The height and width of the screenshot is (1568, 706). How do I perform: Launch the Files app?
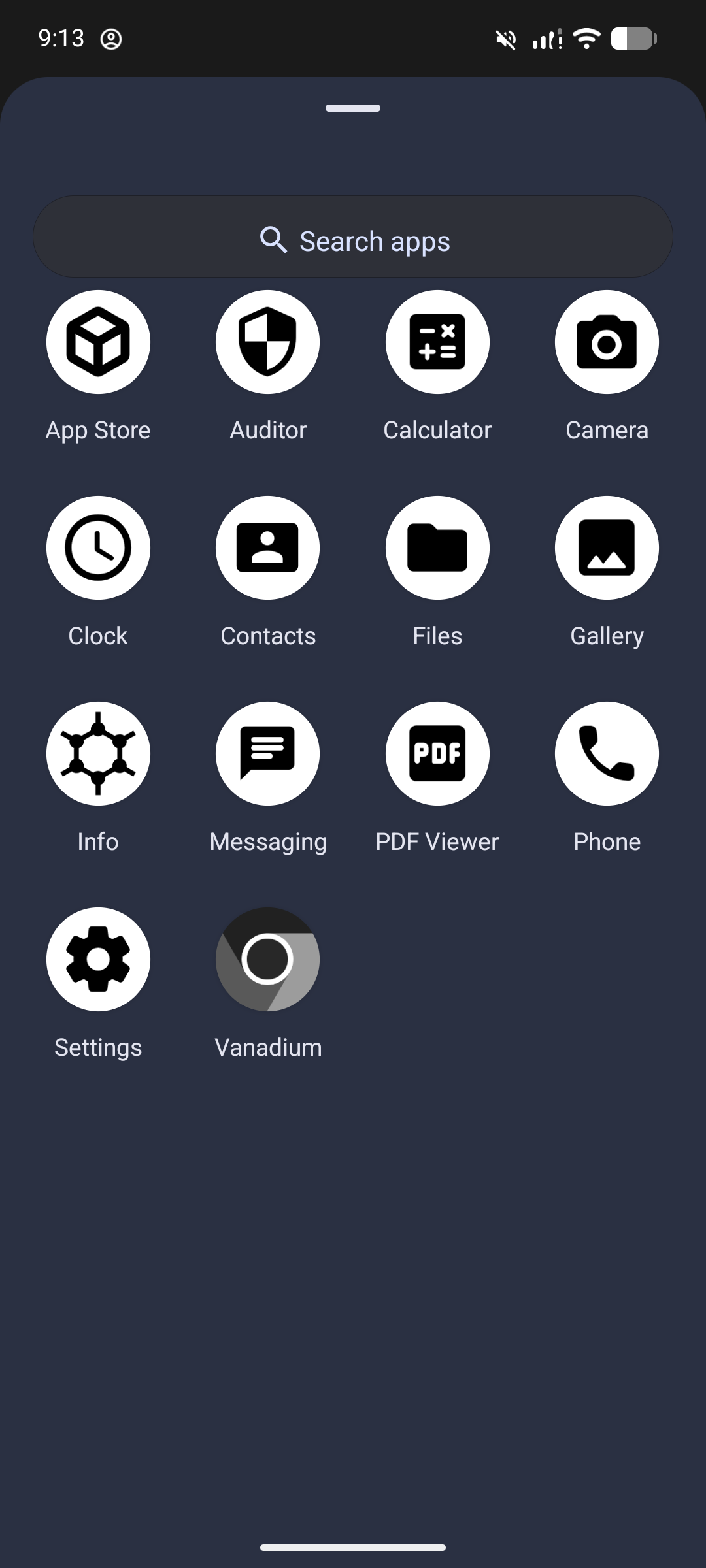(437, 548)
